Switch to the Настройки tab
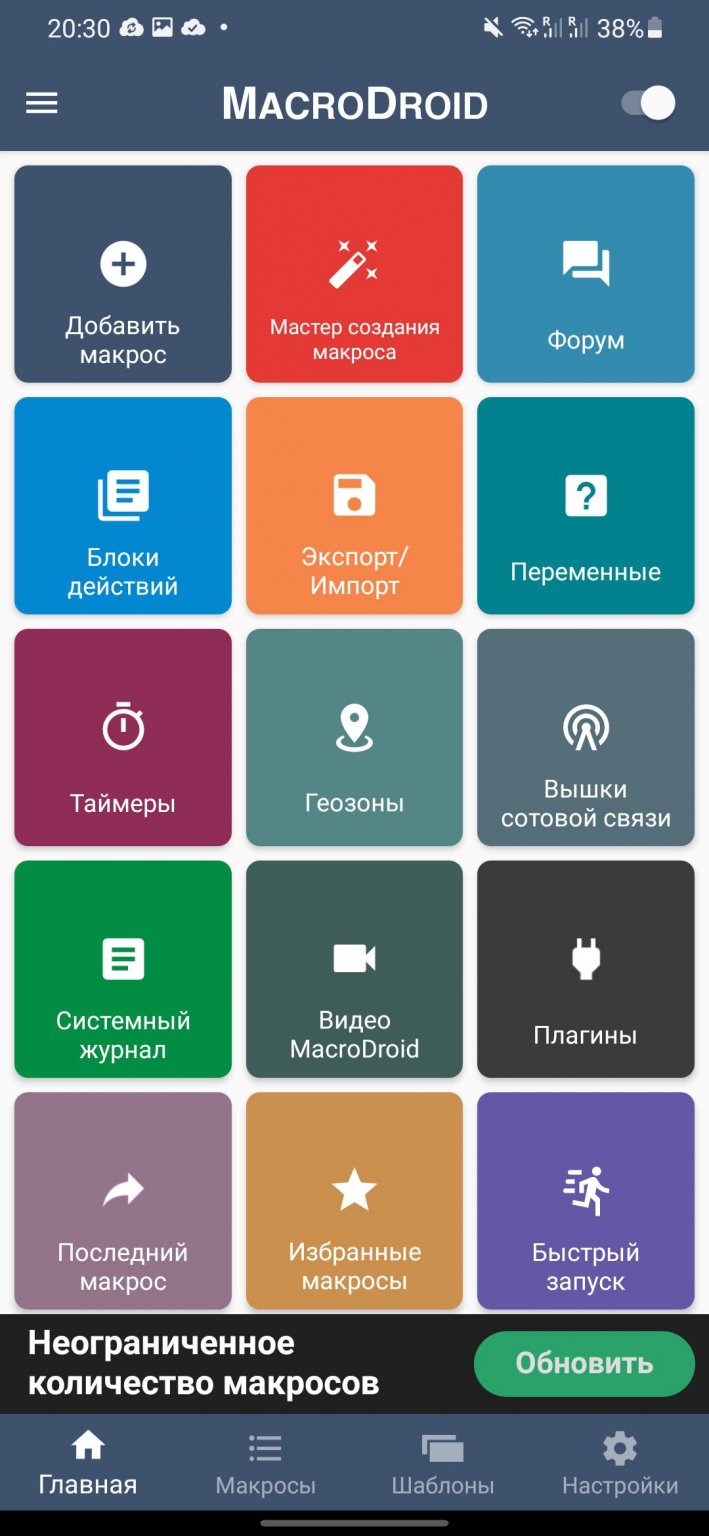This screenshot has height=1536, width=709. (x=619, y=1465)
